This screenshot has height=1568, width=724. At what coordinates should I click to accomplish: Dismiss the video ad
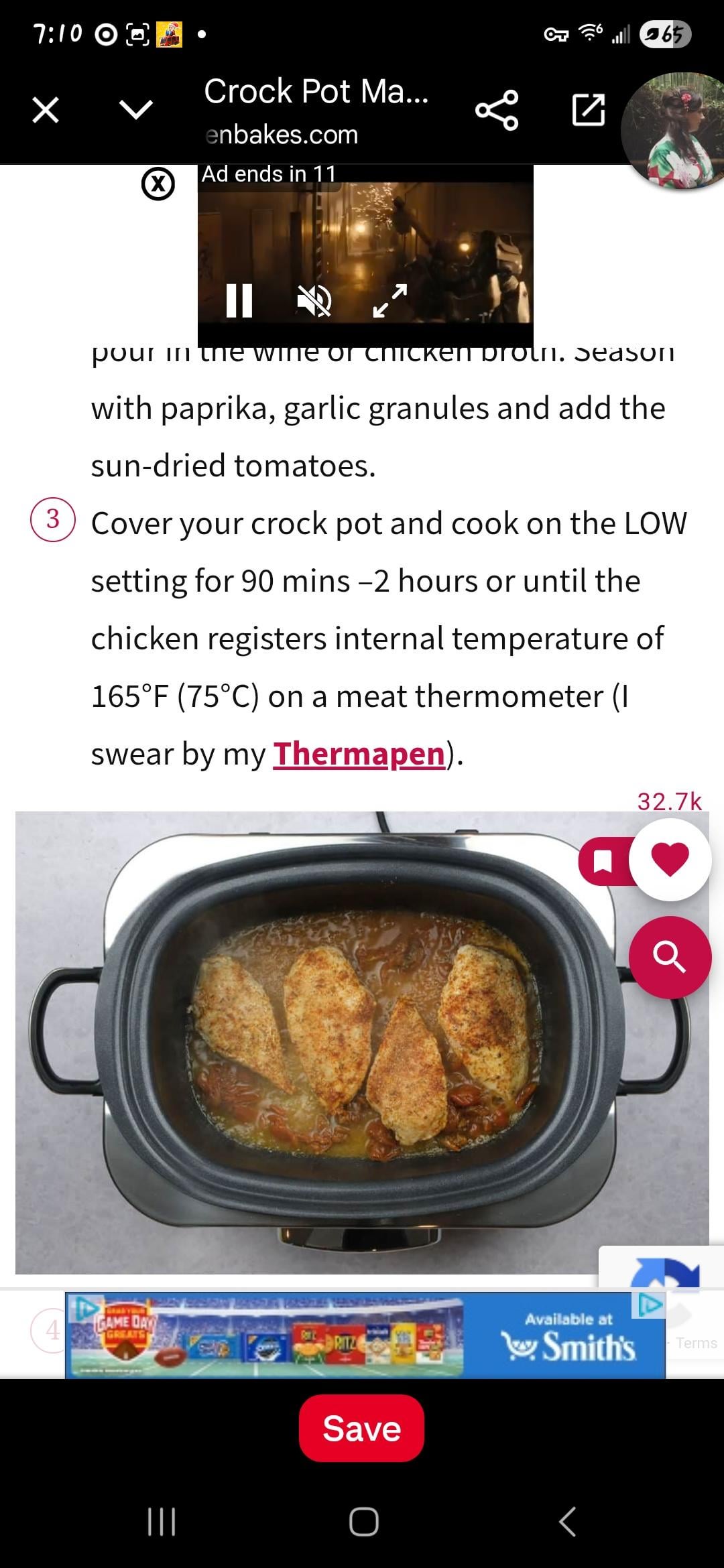[x=158, y=184]
